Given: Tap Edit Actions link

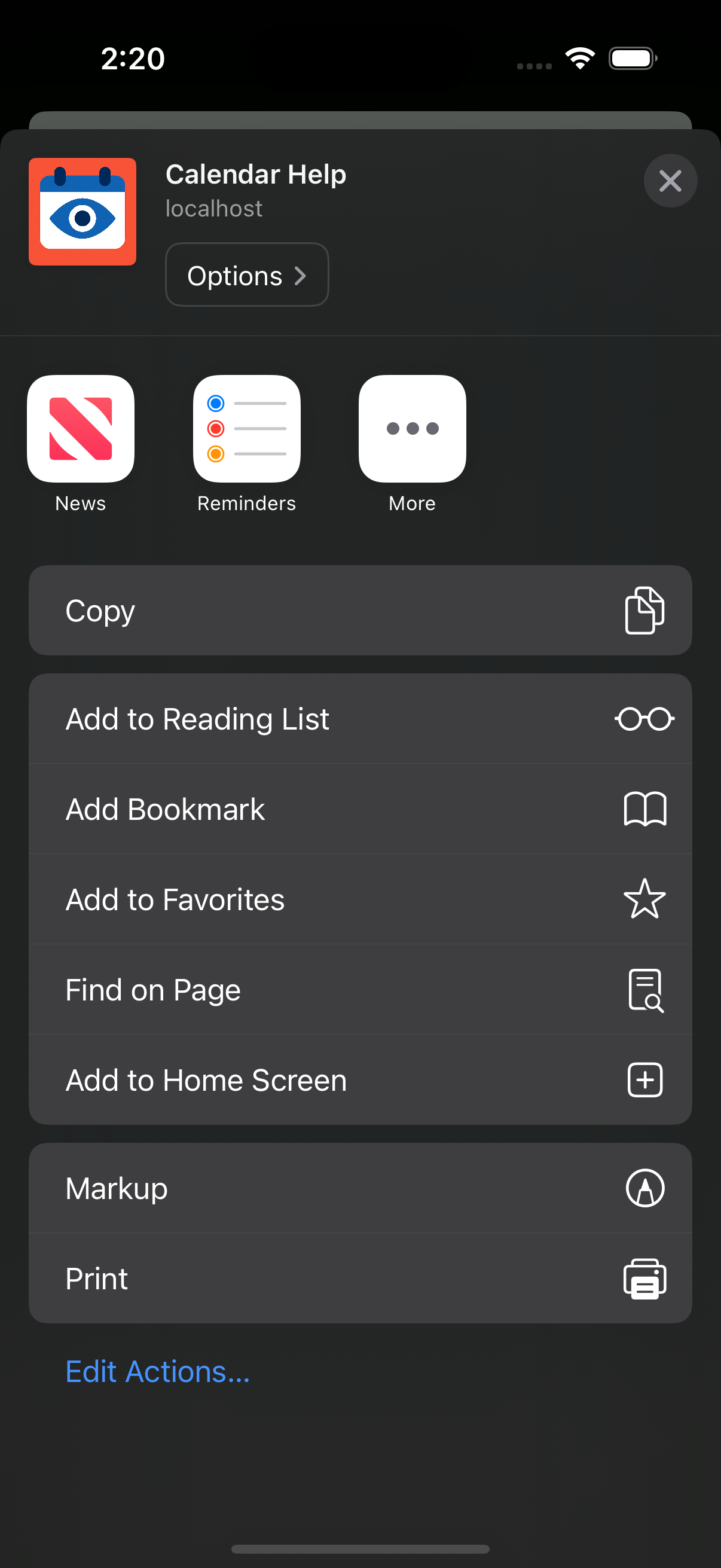Looking at the screenshot, I should 158,1371.
